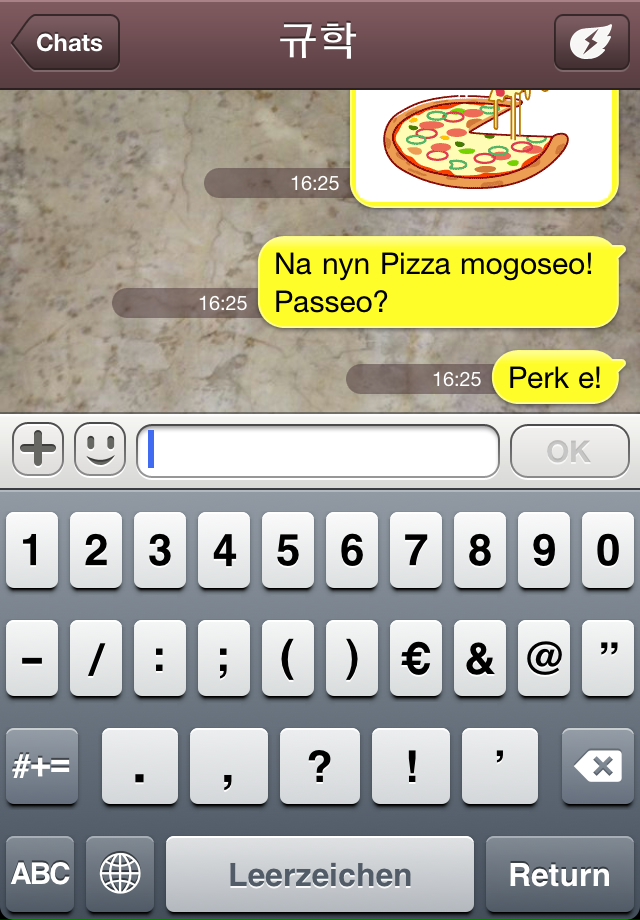Image resolution: width=640 pixels, height=920 pixels.
Task: Tap the globe language key
Action: click(120, 875)
